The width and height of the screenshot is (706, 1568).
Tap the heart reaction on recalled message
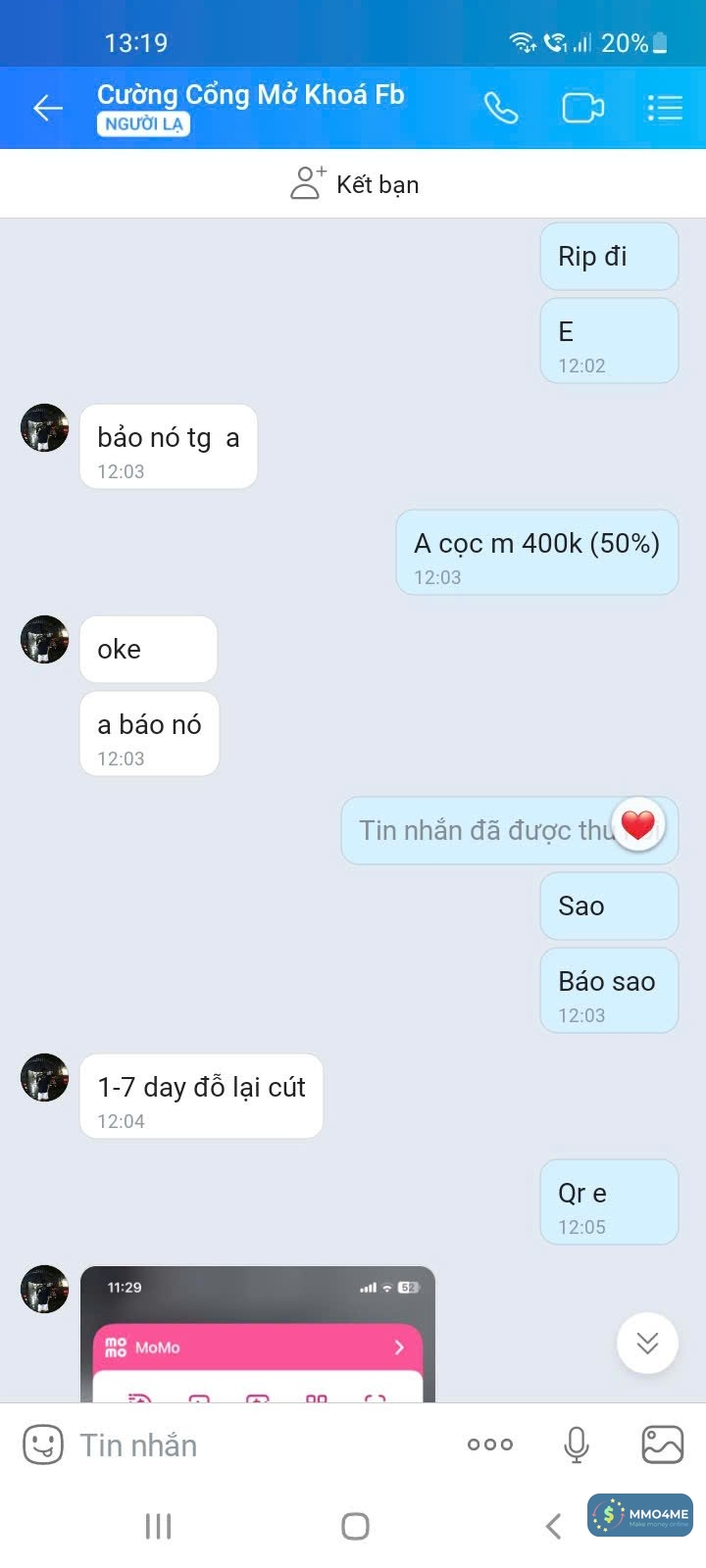pos(638,825)
